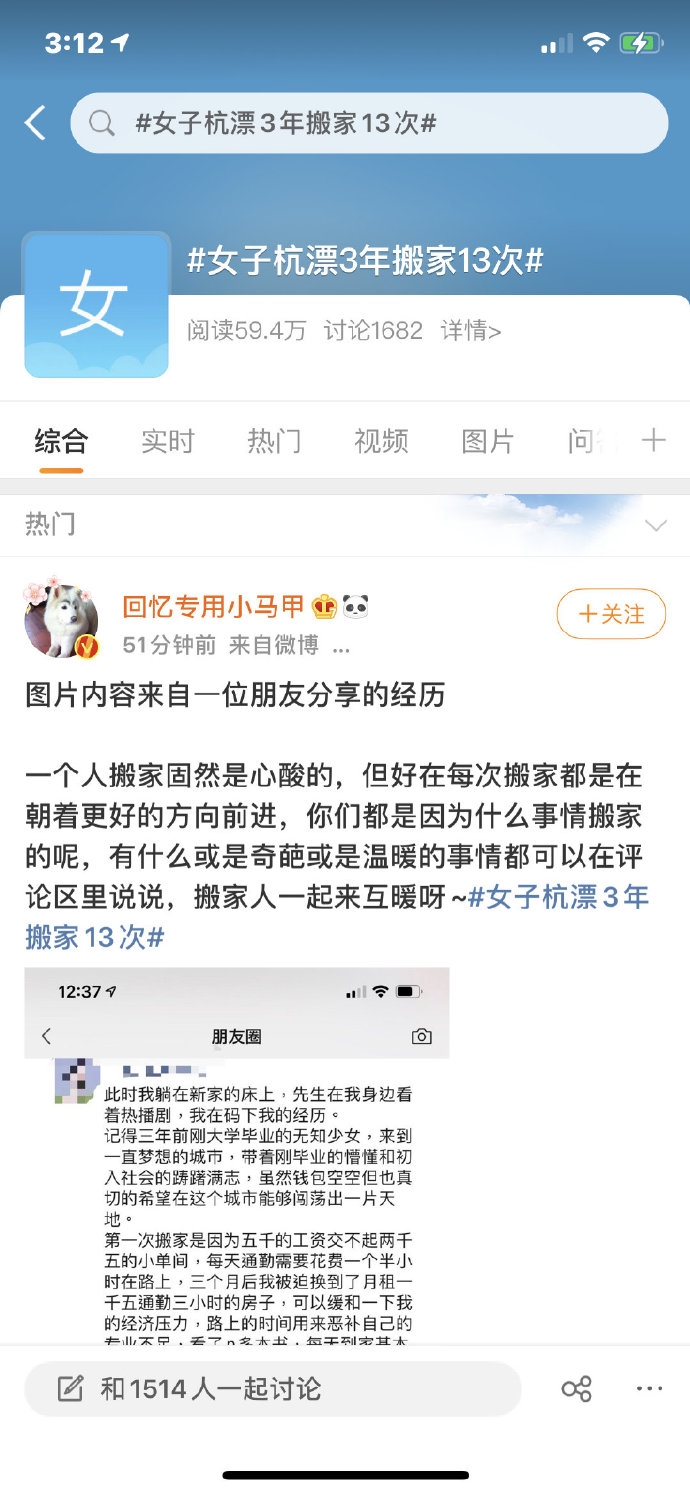Switch to the 热门 tab

[x=274, y=441]
